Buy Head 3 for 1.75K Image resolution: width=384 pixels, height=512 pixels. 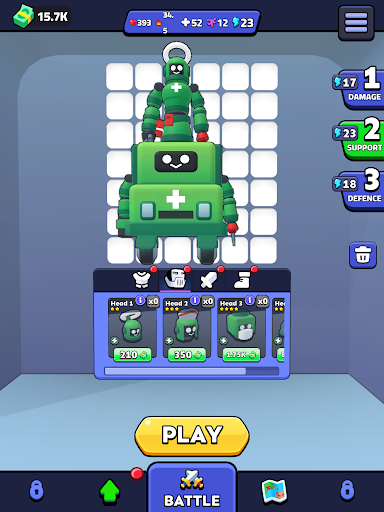coord(241,355)
